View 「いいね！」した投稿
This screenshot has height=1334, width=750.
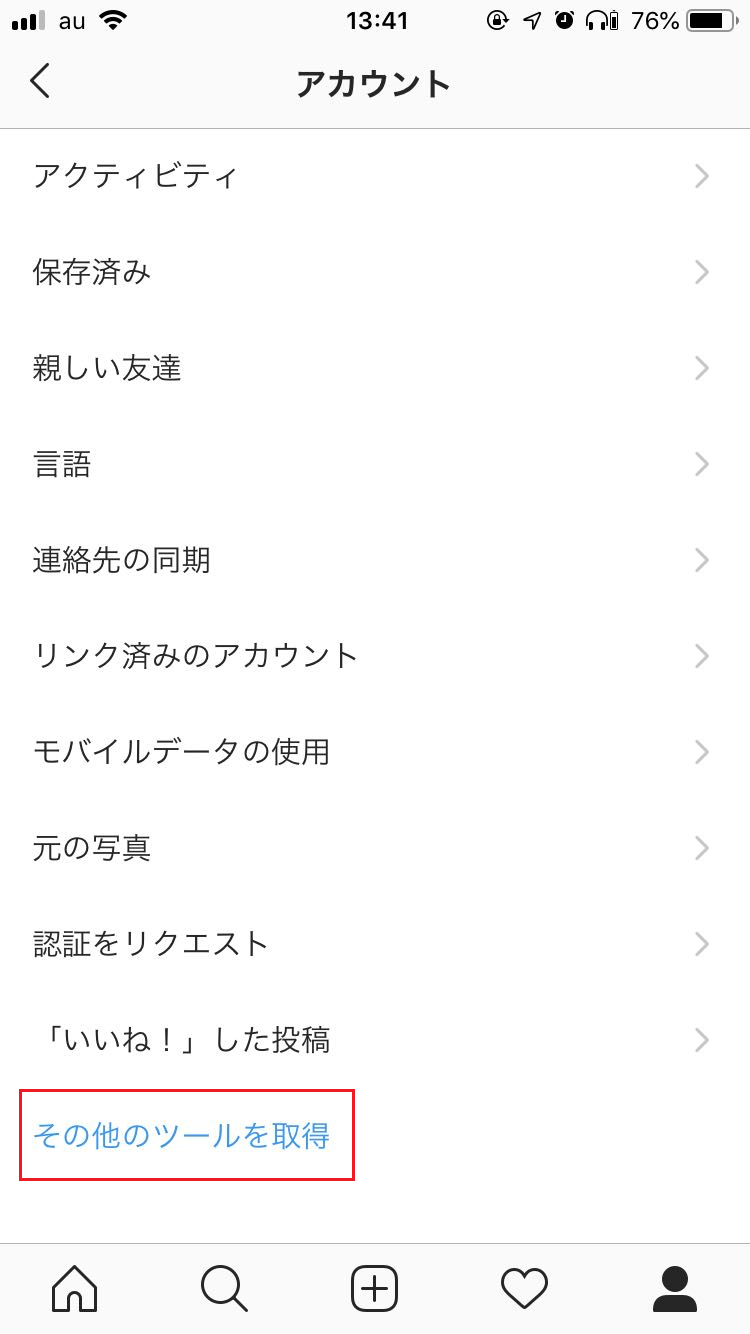pos(375,1040)
